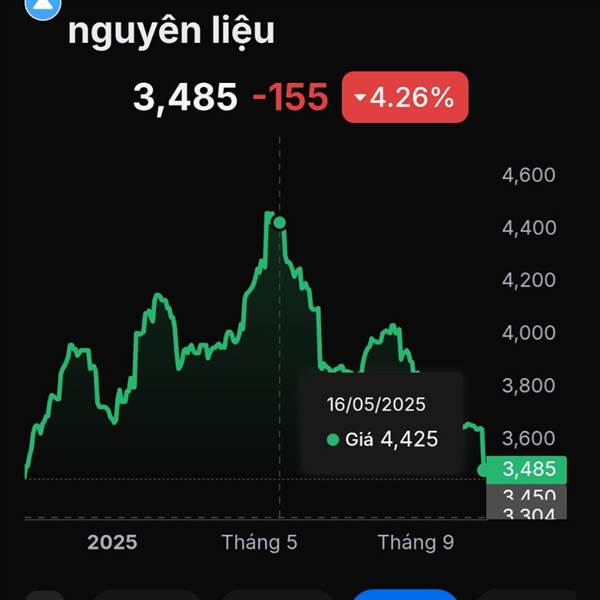
Task: Select the highlighted blue time-range button
Action: [x=404, y=595]
